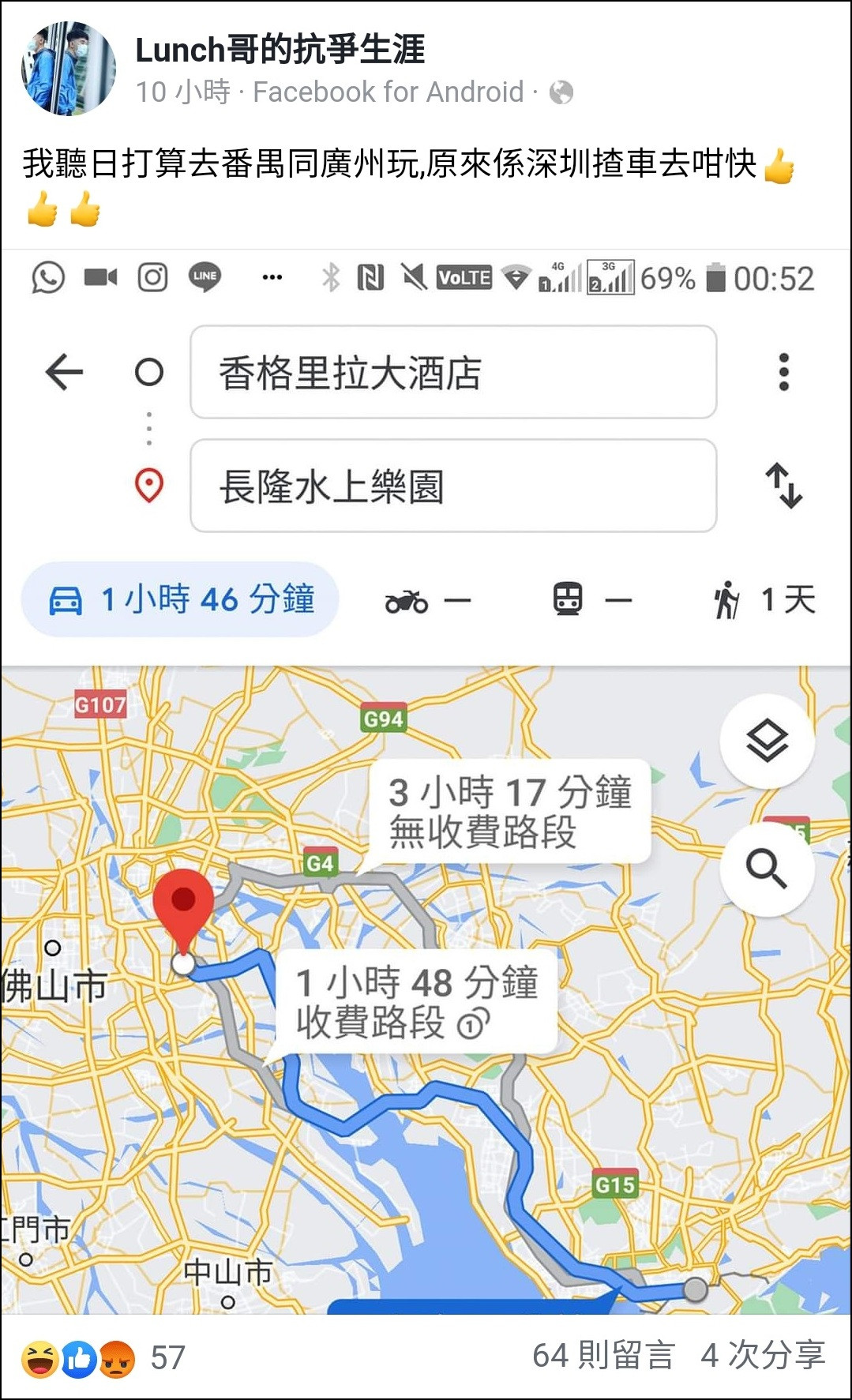Open Lunch哥的抗爭生涯 profile picture
This screenshot has height=1400, width=852.
[68, 69]
